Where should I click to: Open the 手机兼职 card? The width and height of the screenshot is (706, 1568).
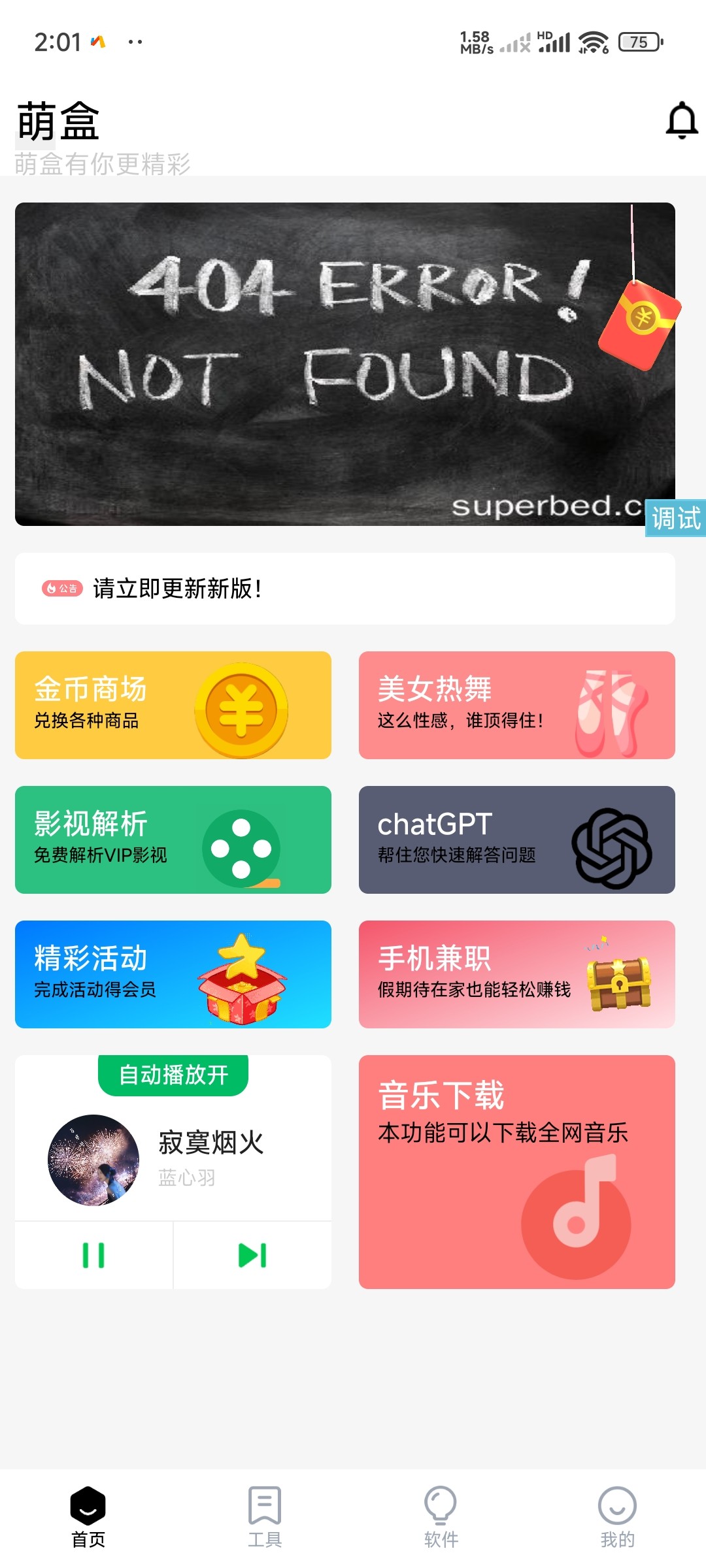[x=516, y=974]
